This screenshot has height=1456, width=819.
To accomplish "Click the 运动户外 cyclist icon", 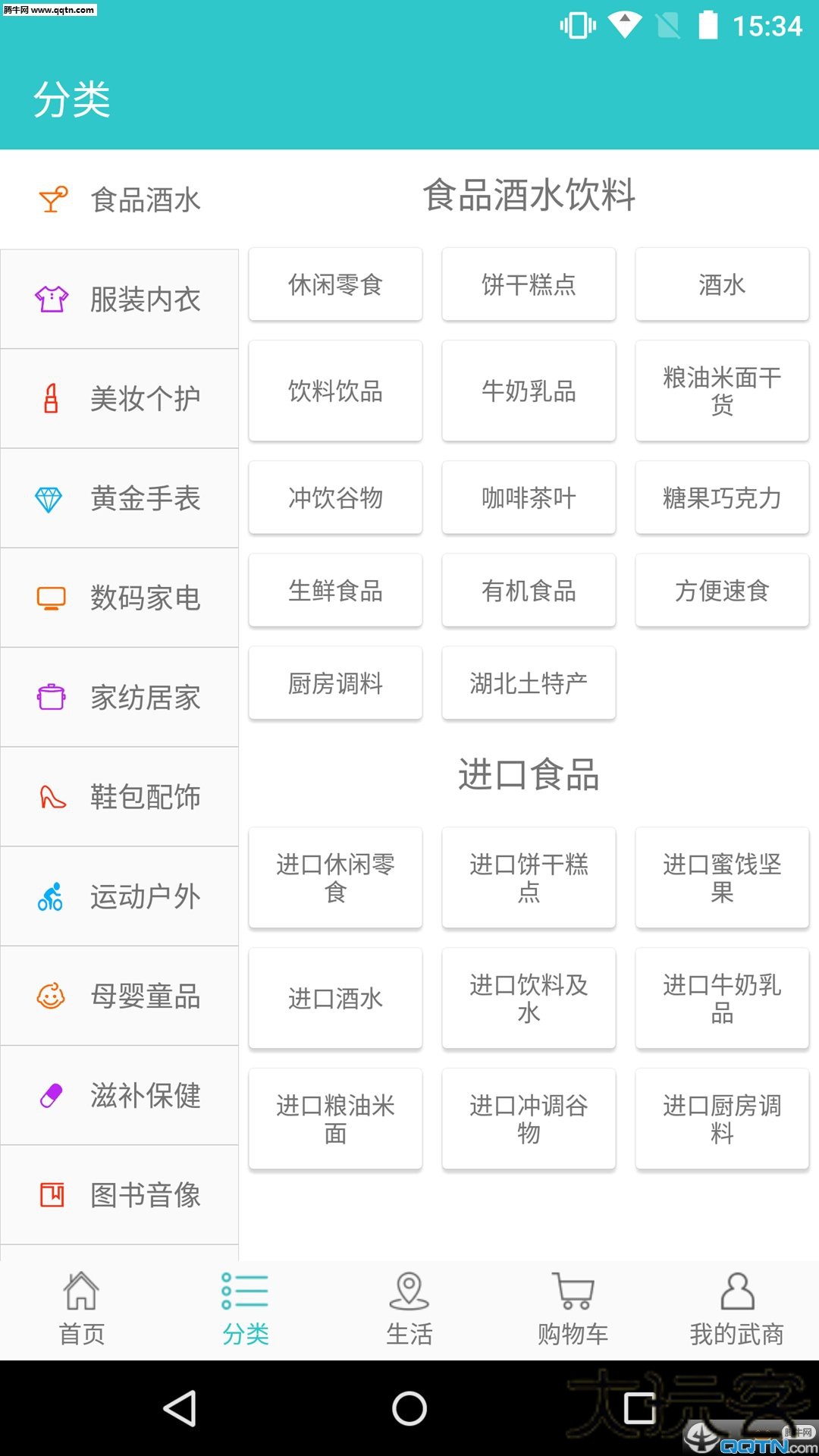I will (x=51, y=896).
